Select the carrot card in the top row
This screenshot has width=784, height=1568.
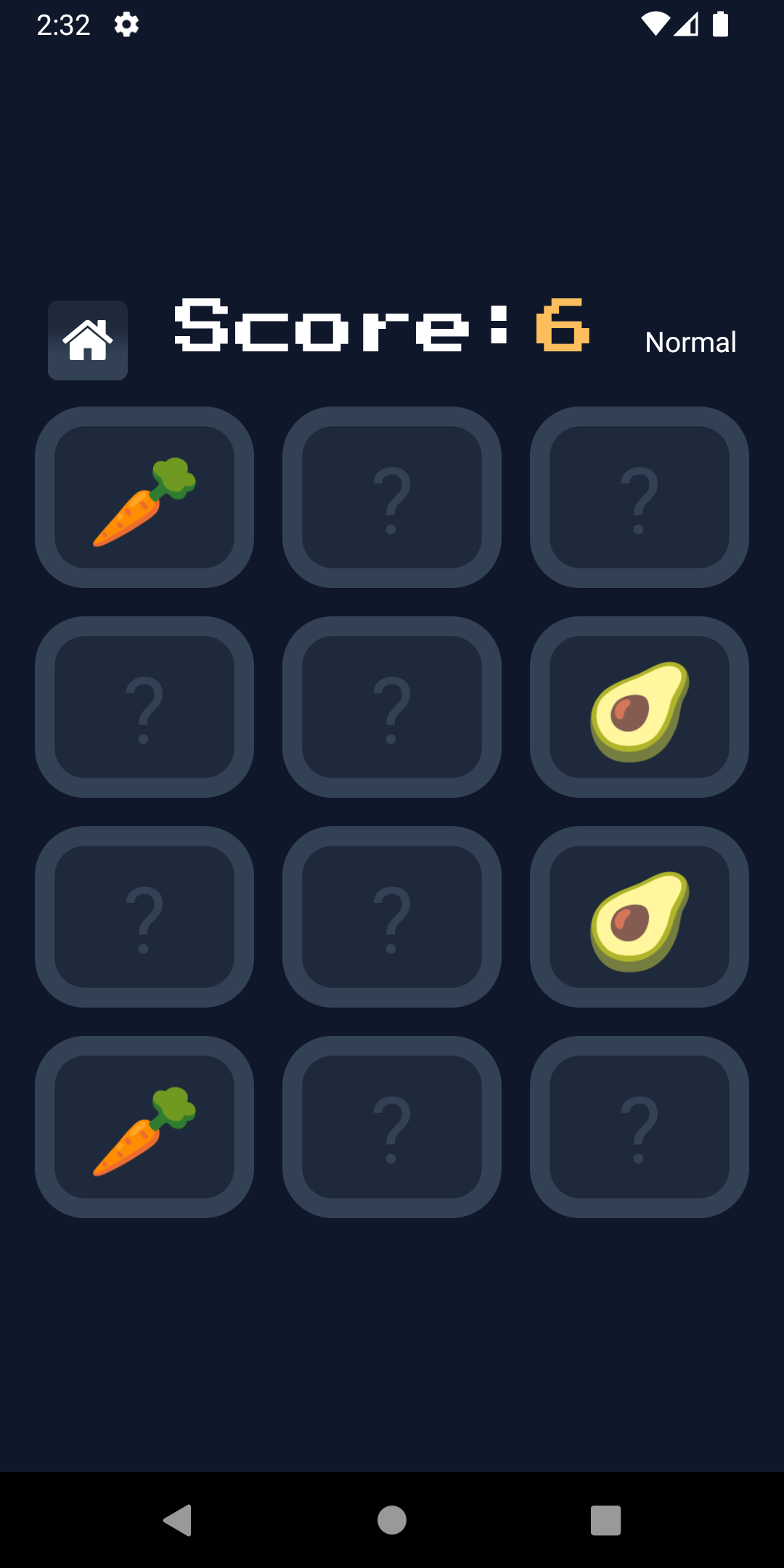144,496
